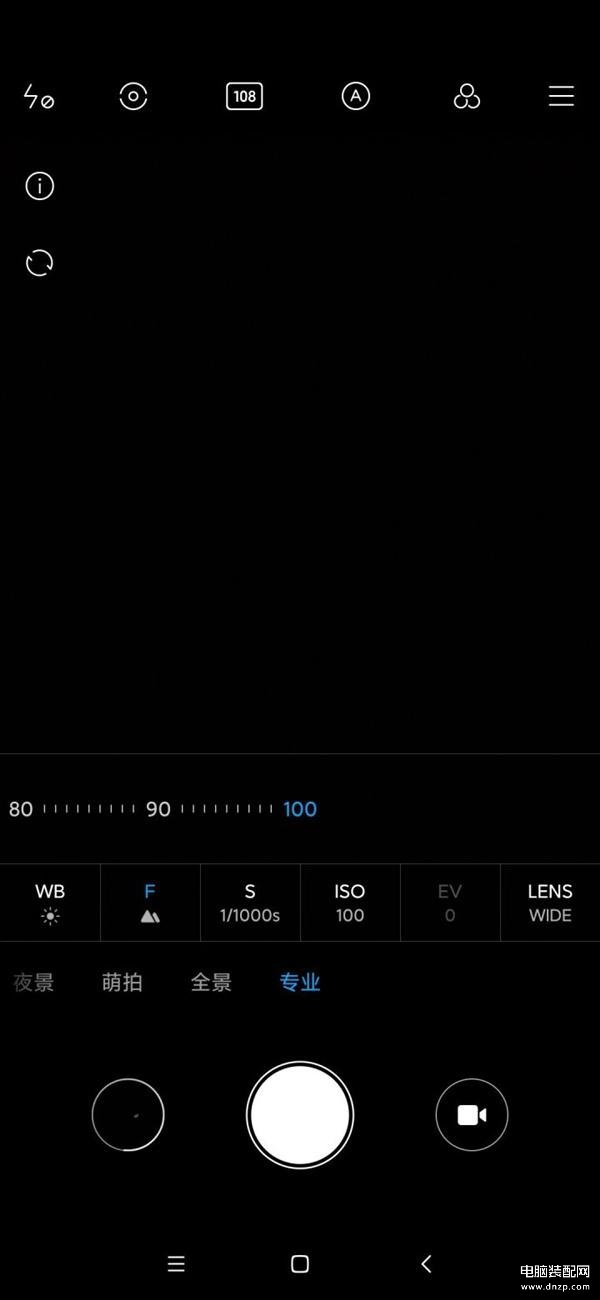
Task: Select the WB white balance setting
Action: 50,903
